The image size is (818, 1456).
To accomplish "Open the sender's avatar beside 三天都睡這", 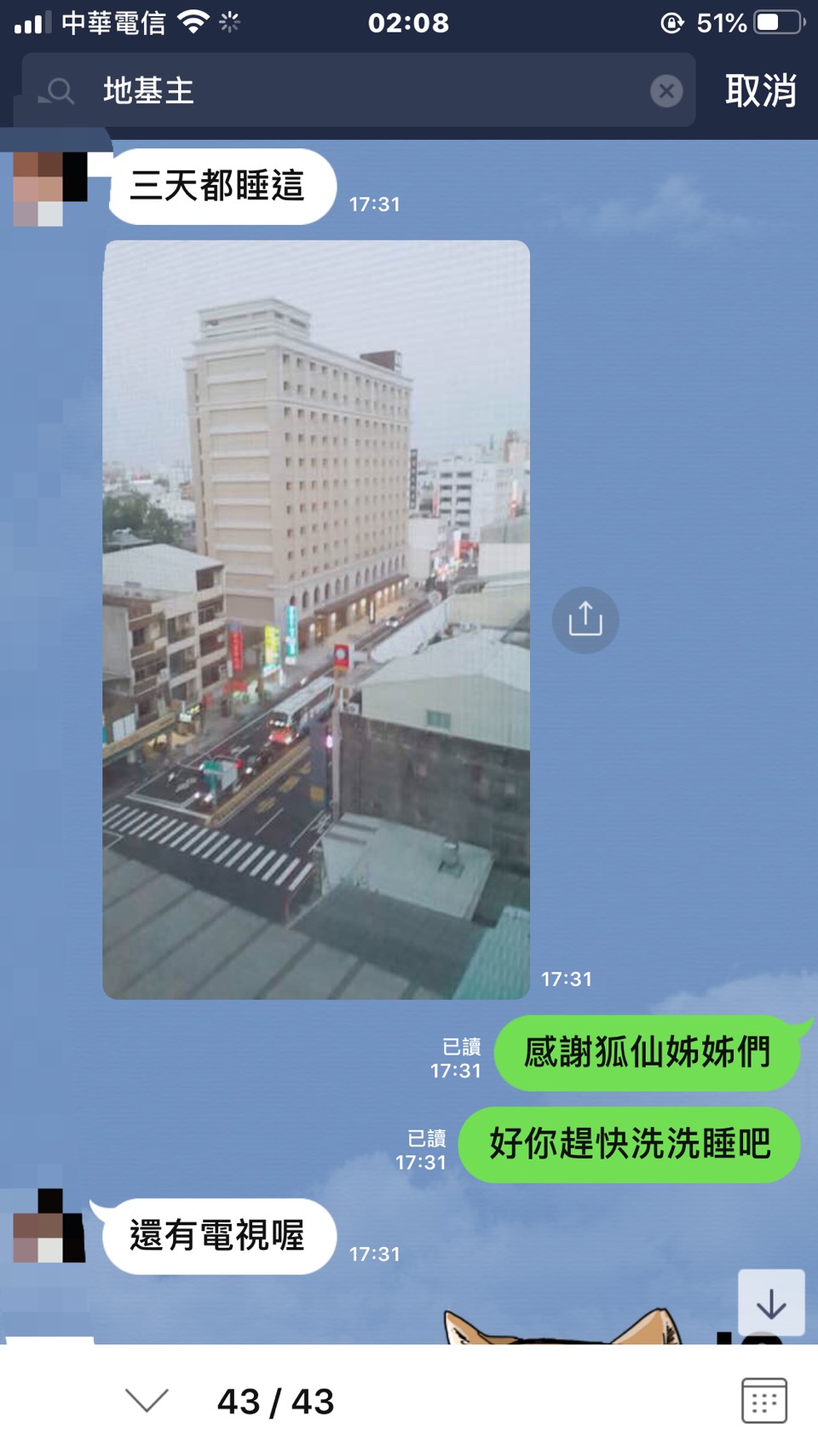I will (x=50, y=188).
